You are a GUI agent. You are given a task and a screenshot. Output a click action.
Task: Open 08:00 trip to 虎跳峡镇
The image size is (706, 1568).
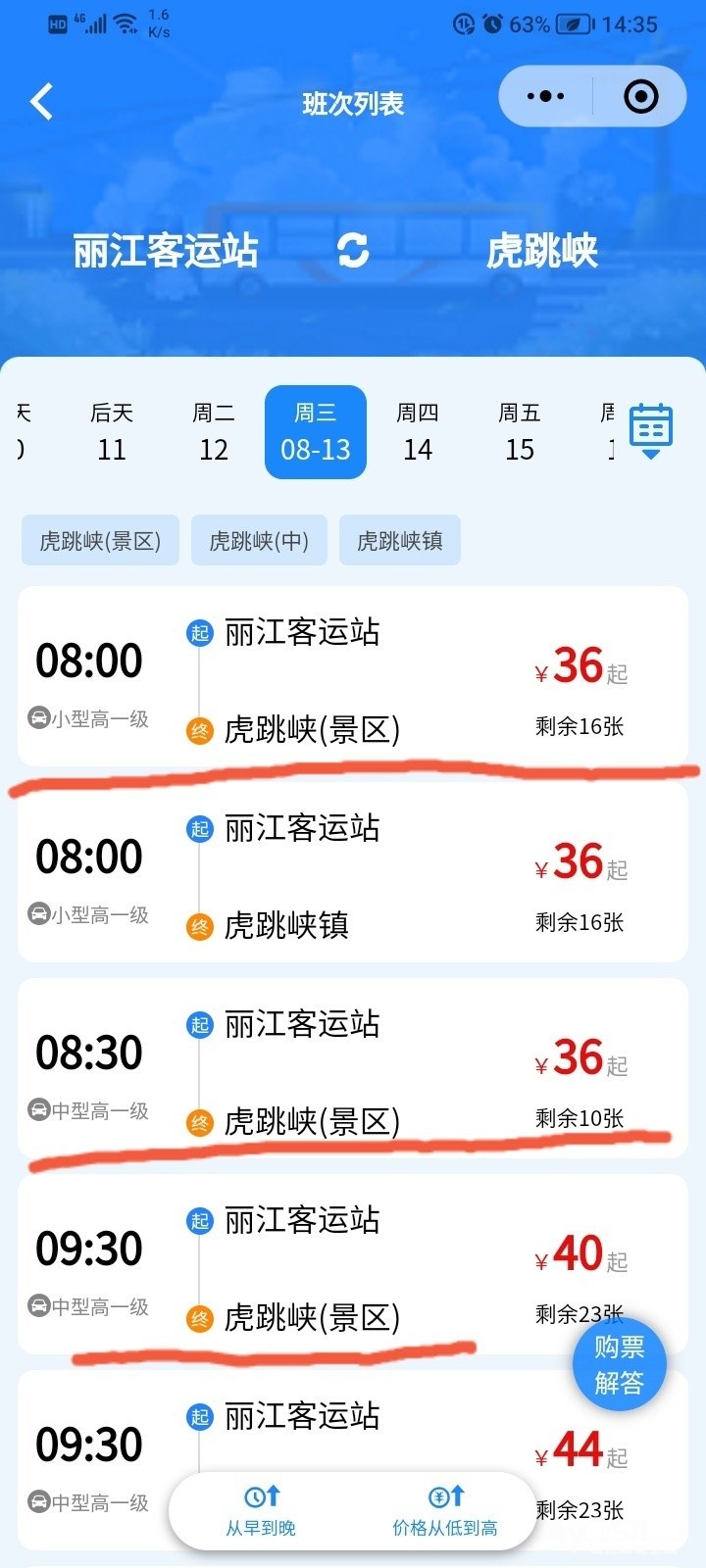tap(353, 872)
